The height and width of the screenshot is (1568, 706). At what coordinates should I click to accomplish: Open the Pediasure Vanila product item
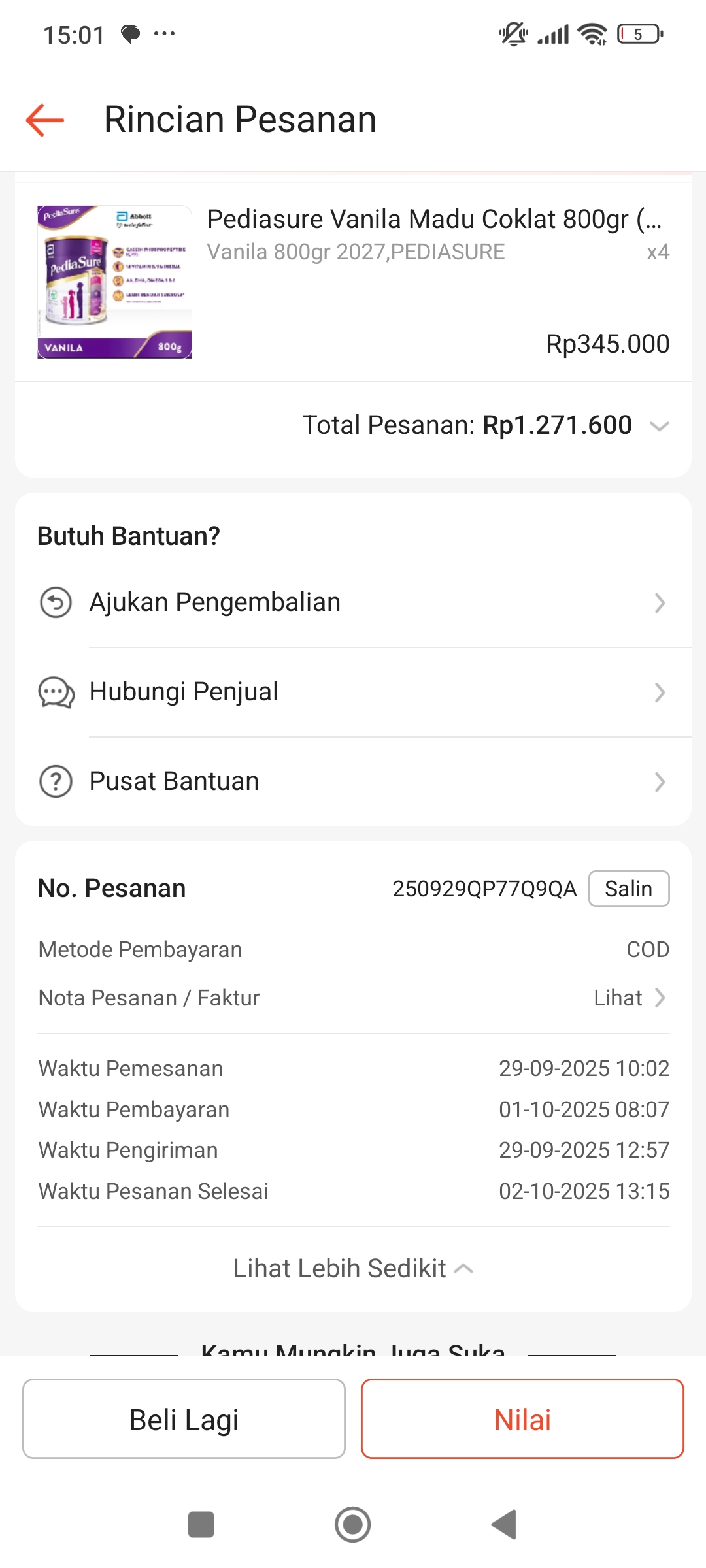pos(353,282)
